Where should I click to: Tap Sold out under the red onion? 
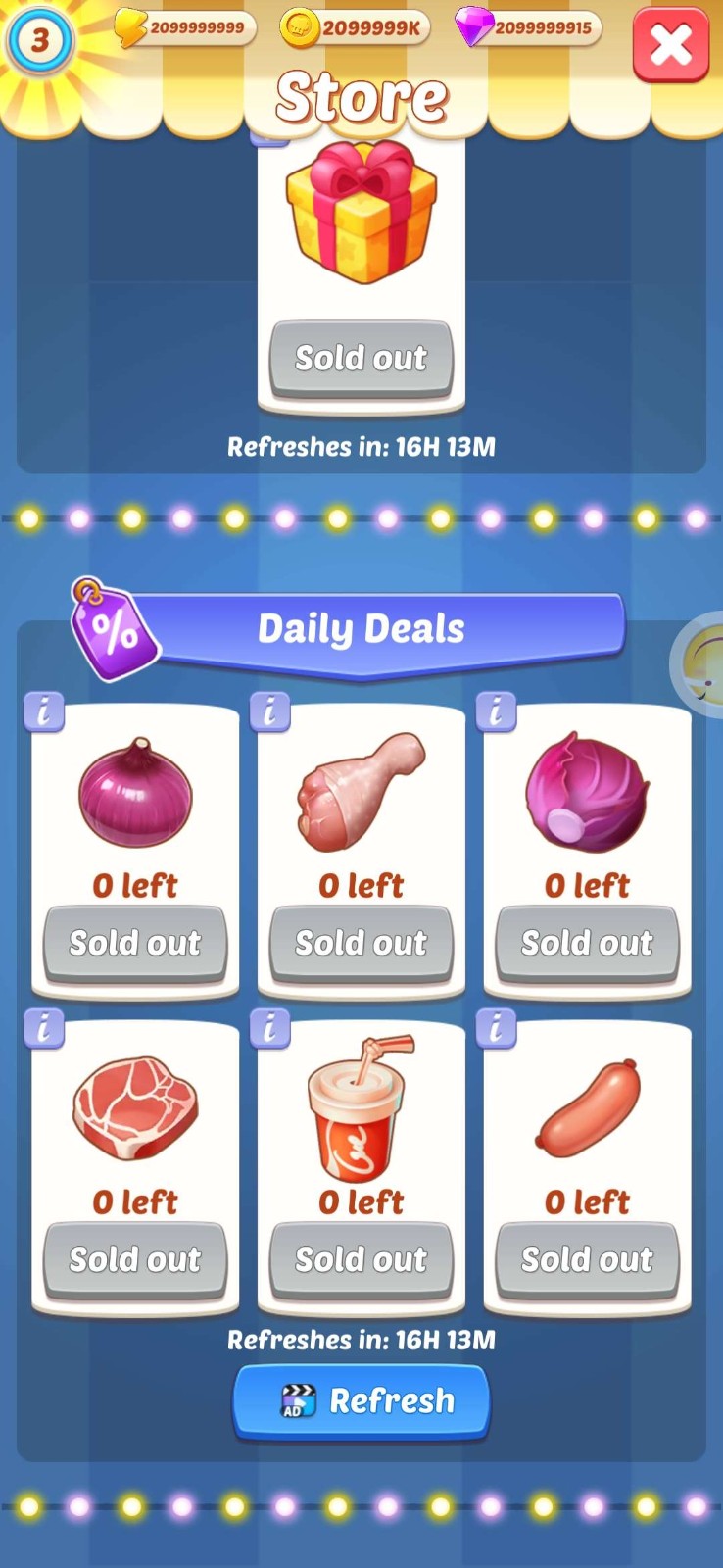tap(135, 943)
